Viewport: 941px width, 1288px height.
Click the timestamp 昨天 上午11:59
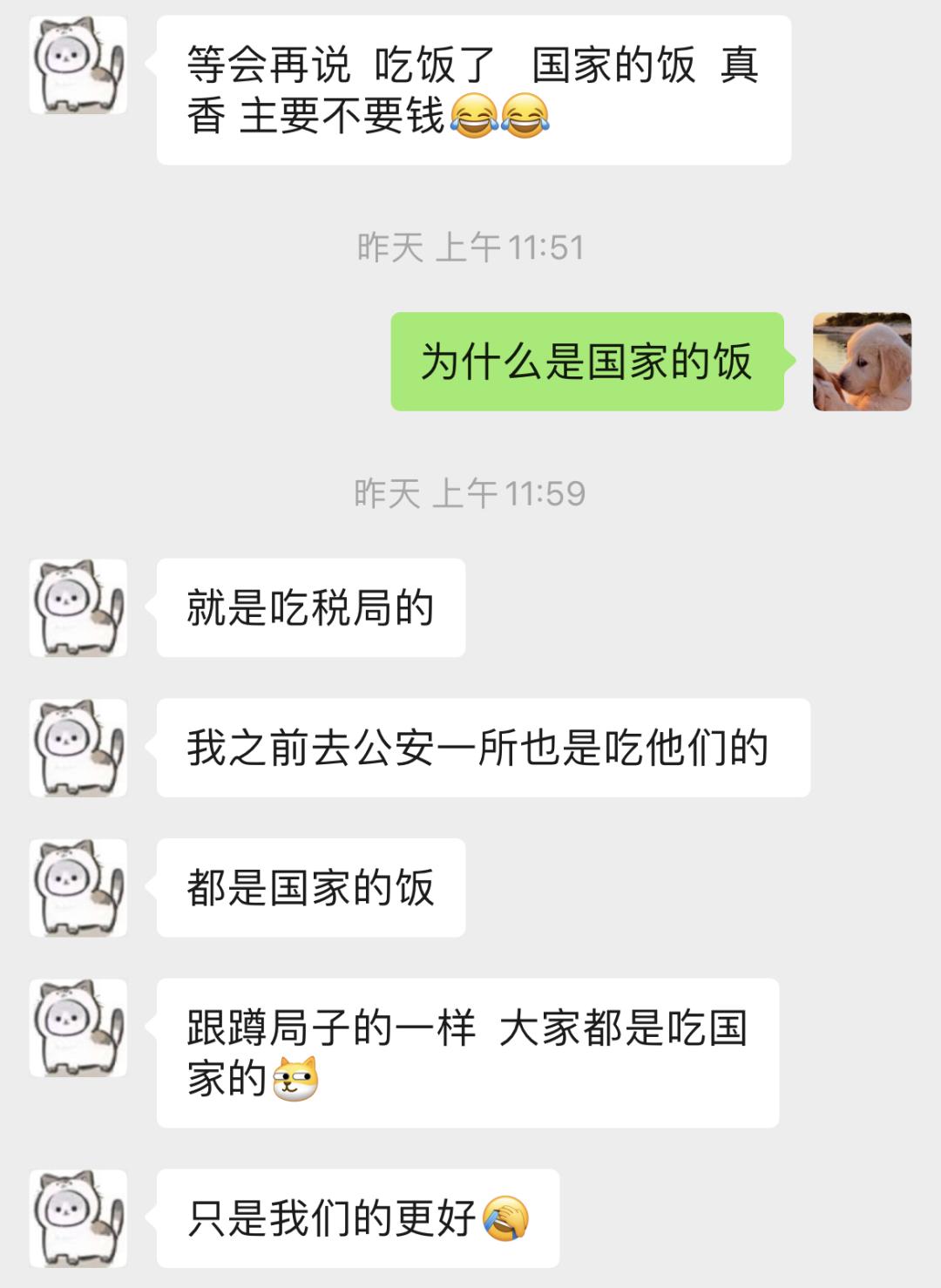point(470,491)
